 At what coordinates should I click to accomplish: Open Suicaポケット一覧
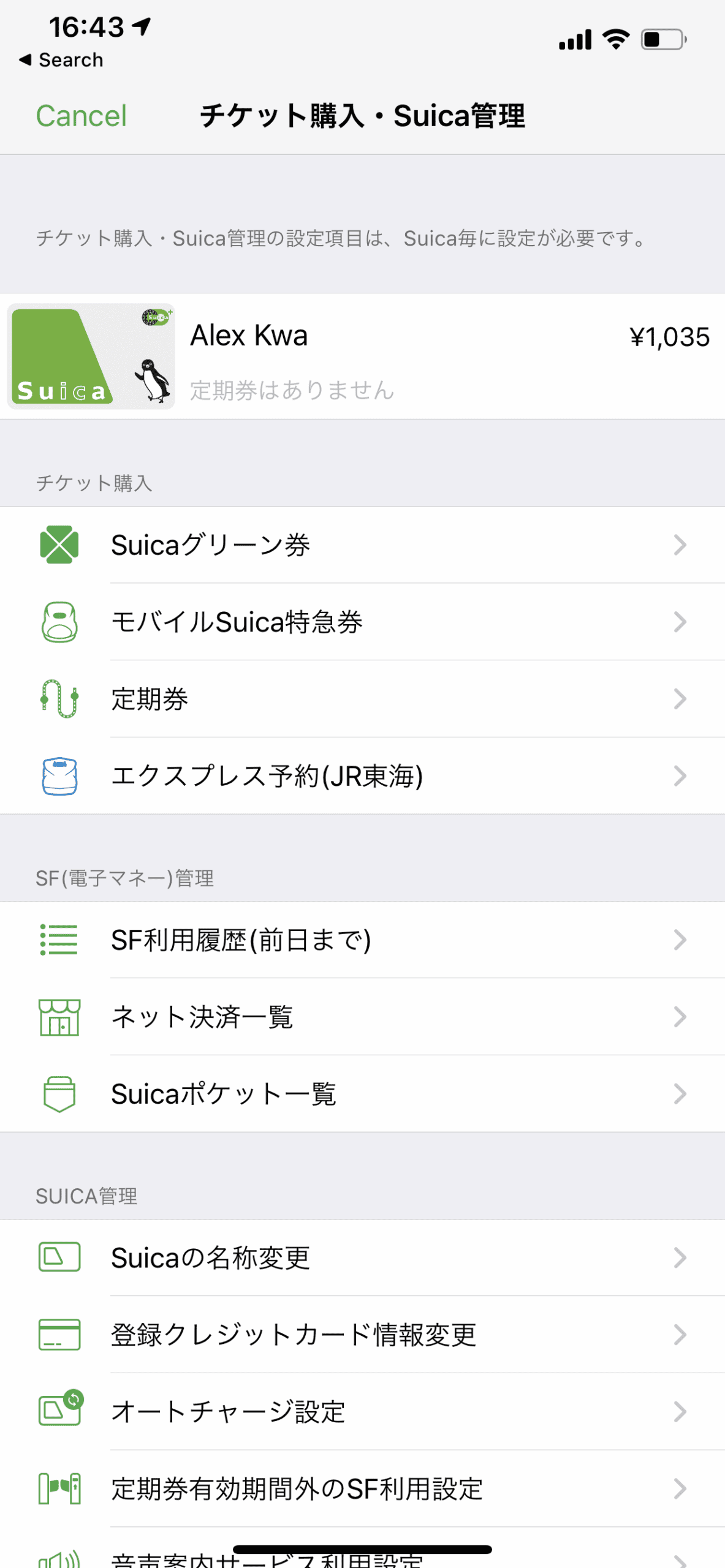pos(362,1094)
